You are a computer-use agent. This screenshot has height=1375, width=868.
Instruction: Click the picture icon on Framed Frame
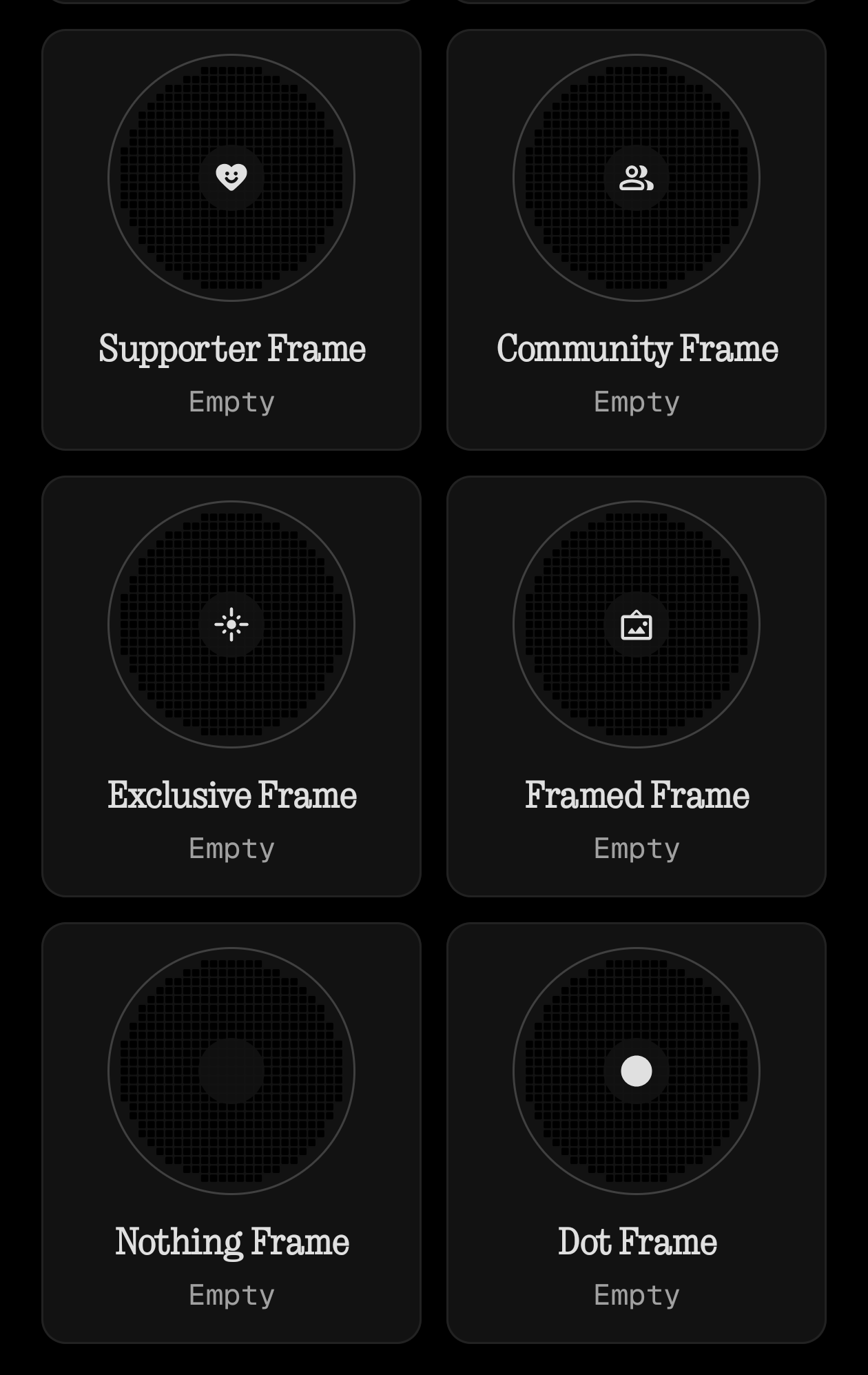(x=636, y=624)
